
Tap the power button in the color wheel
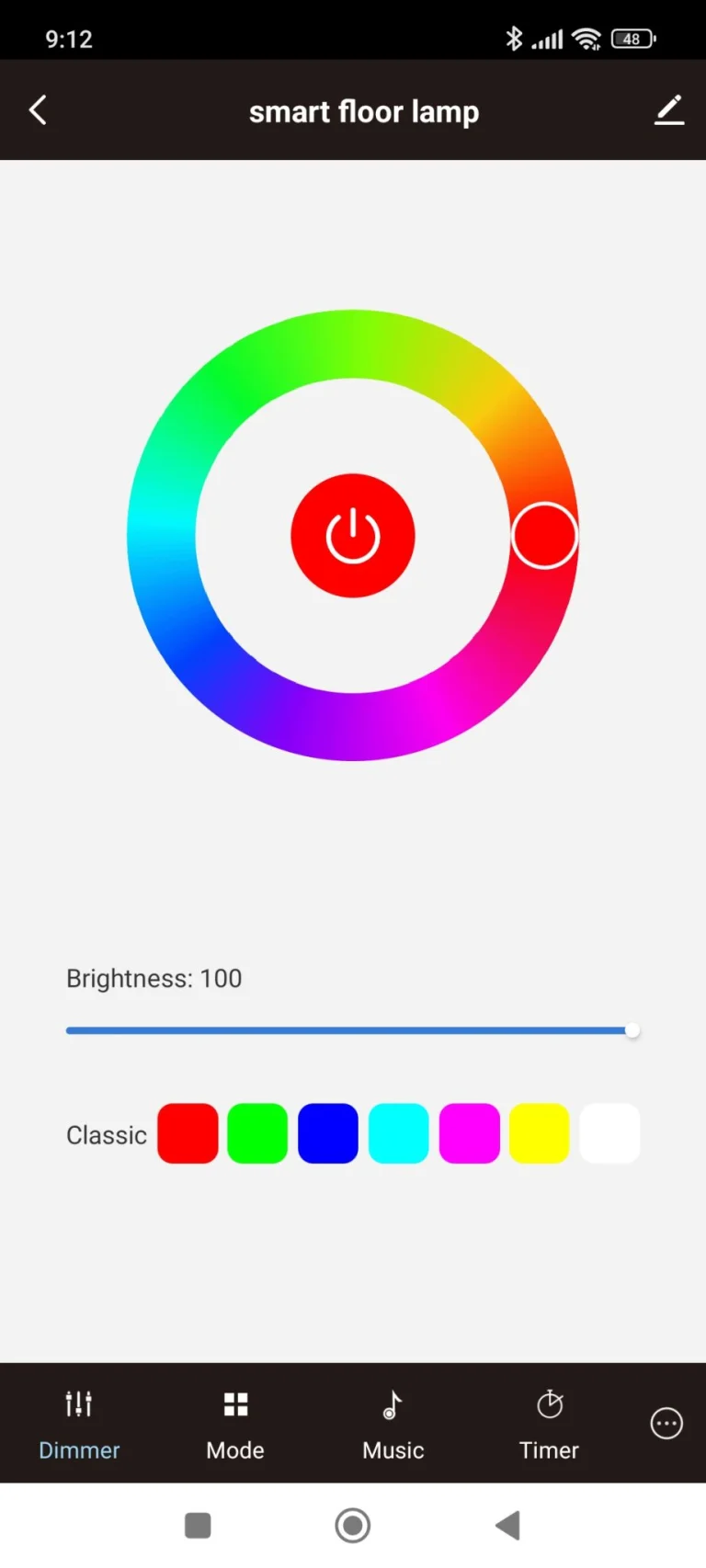pyautogui.click(x=353, y=536)
